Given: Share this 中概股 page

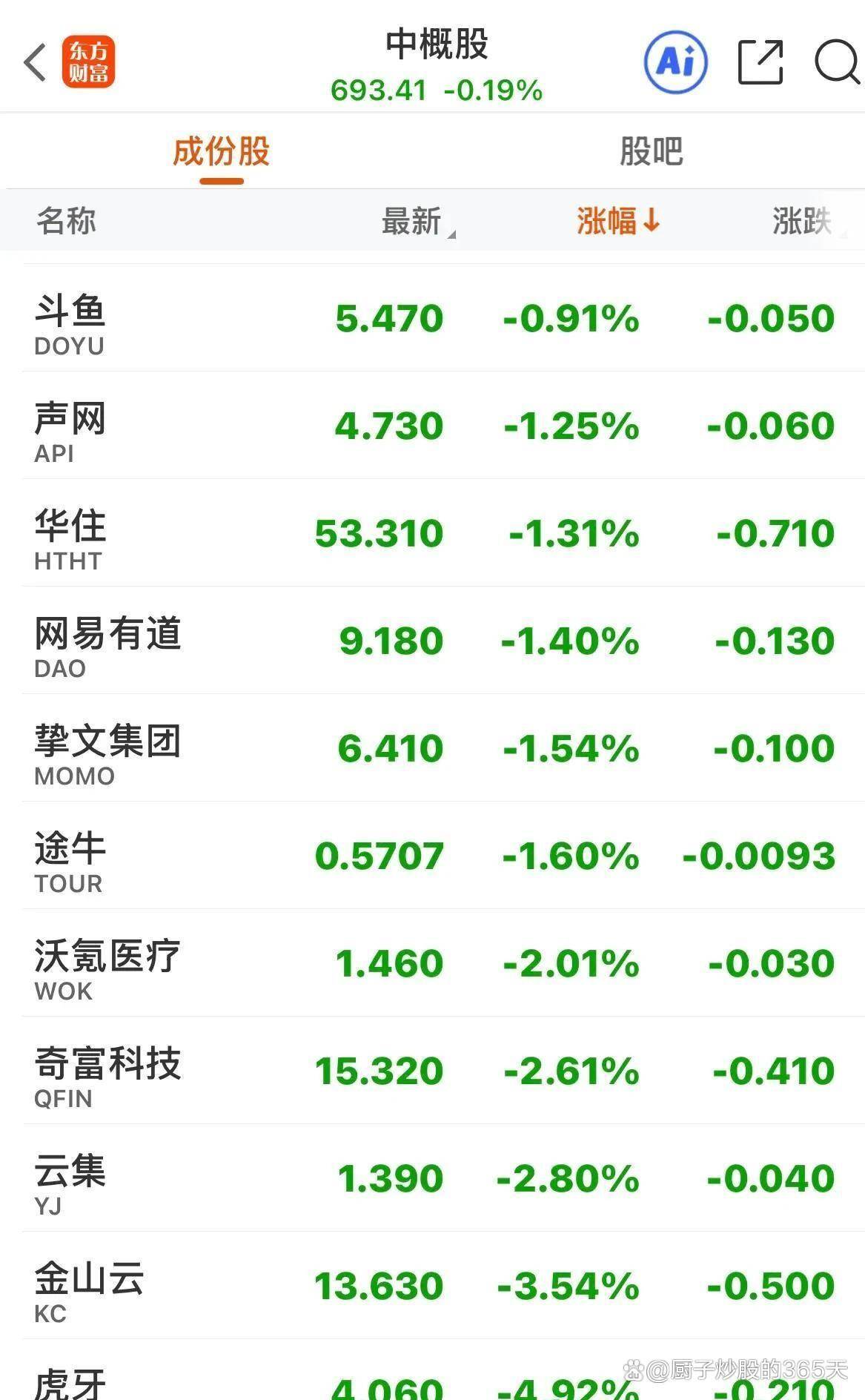Looking at the screenshot, I should tap(760, 62).
